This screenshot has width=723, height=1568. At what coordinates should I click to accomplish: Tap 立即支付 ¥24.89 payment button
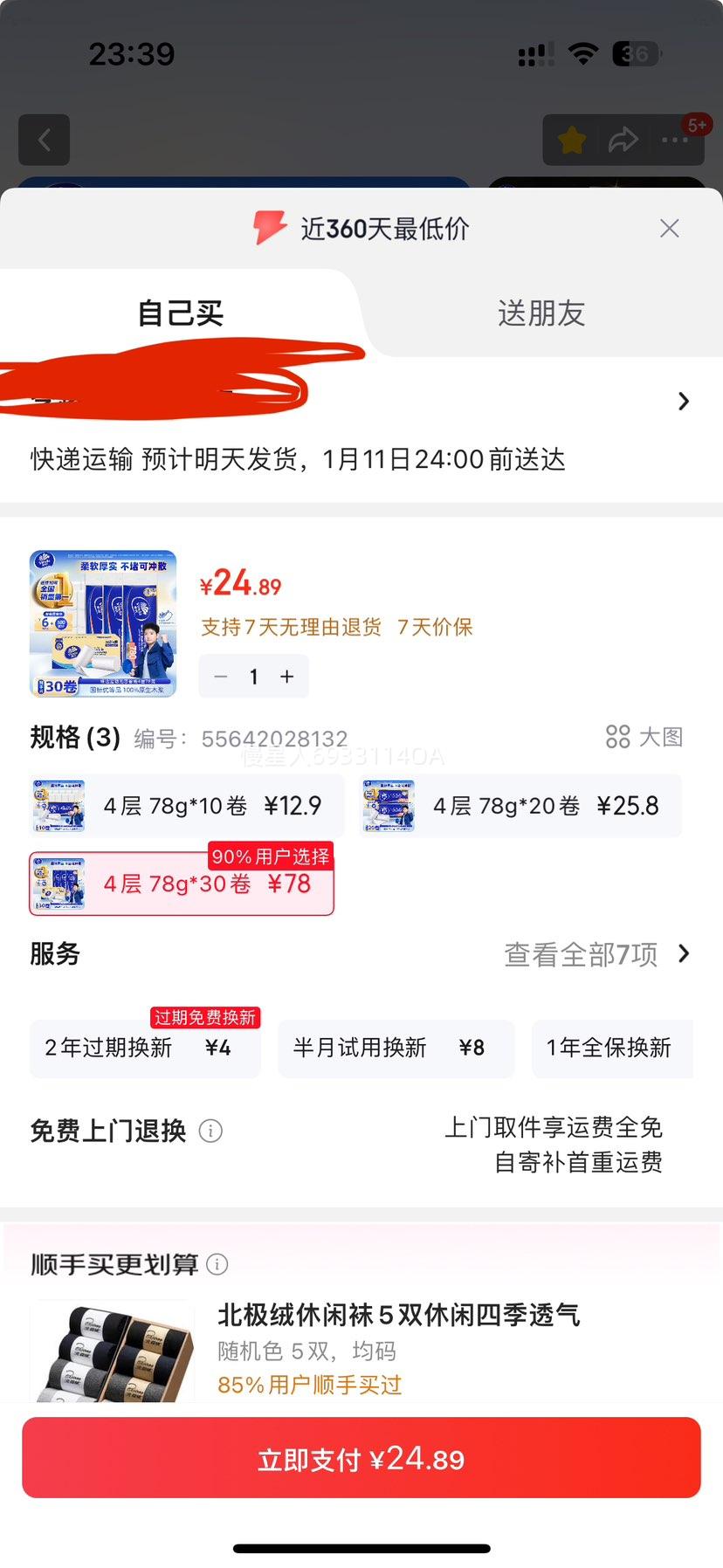[361, 1457]
